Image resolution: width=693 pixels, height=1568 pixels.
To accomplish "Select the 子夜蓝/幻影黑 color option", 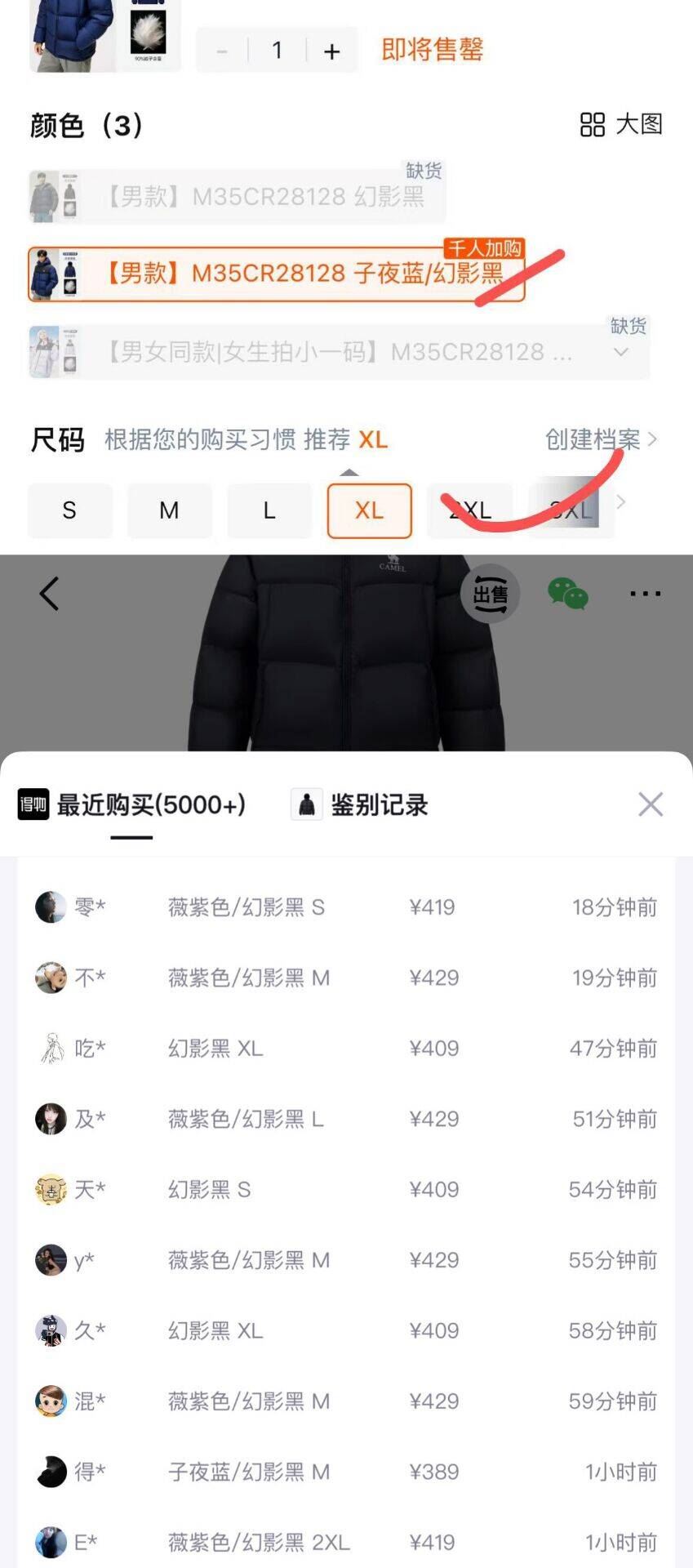I will click(276, 274).
